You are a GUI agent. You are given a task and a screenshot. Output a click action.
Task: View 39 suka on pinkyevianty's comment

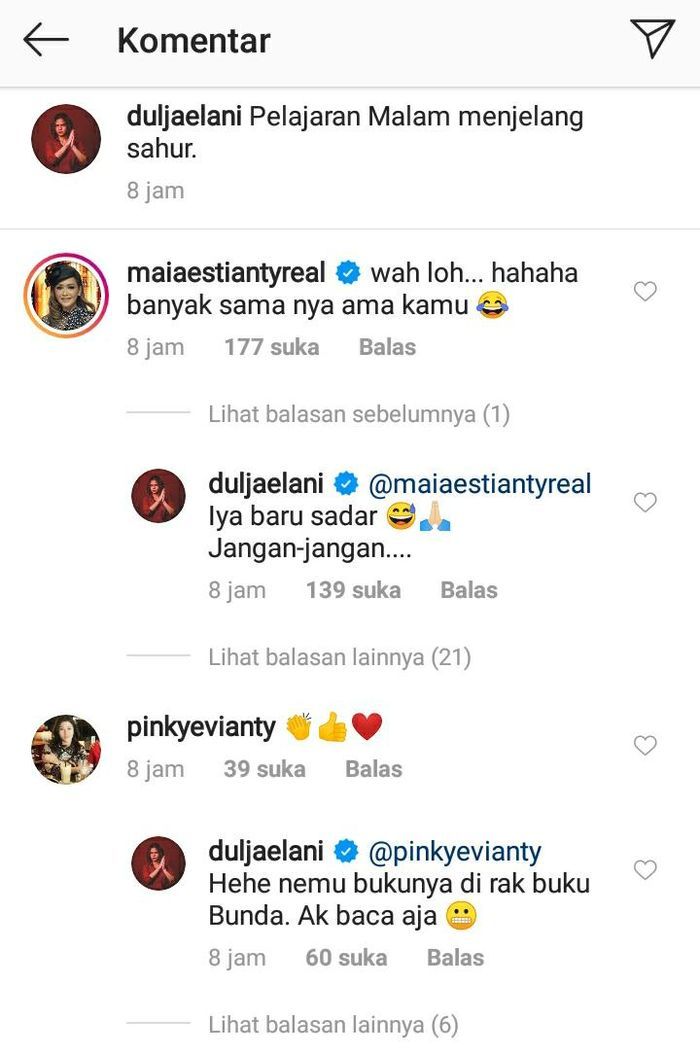(264, 769)
